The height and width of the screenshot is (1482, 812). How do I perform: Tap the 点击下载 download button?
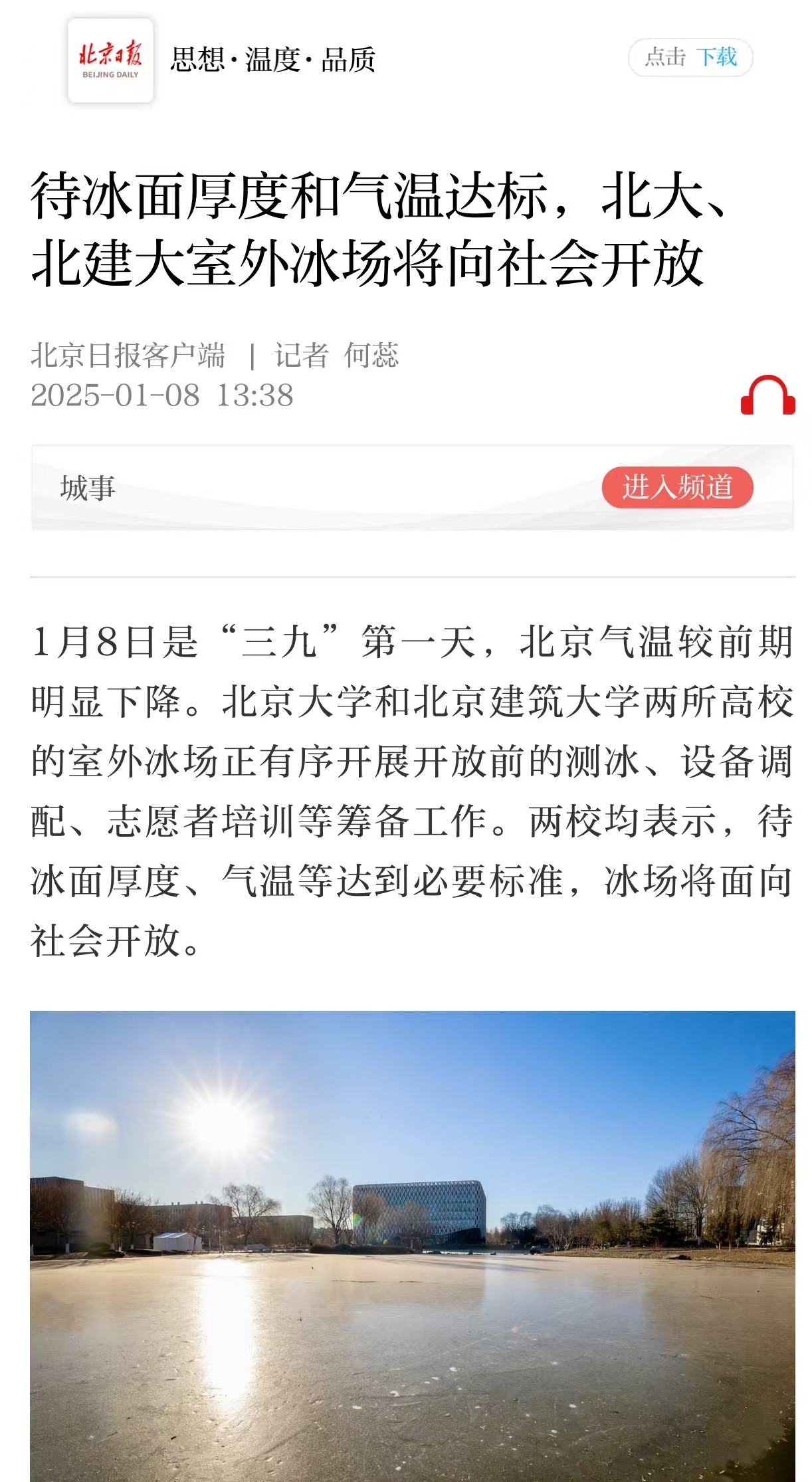pos(690,58)
